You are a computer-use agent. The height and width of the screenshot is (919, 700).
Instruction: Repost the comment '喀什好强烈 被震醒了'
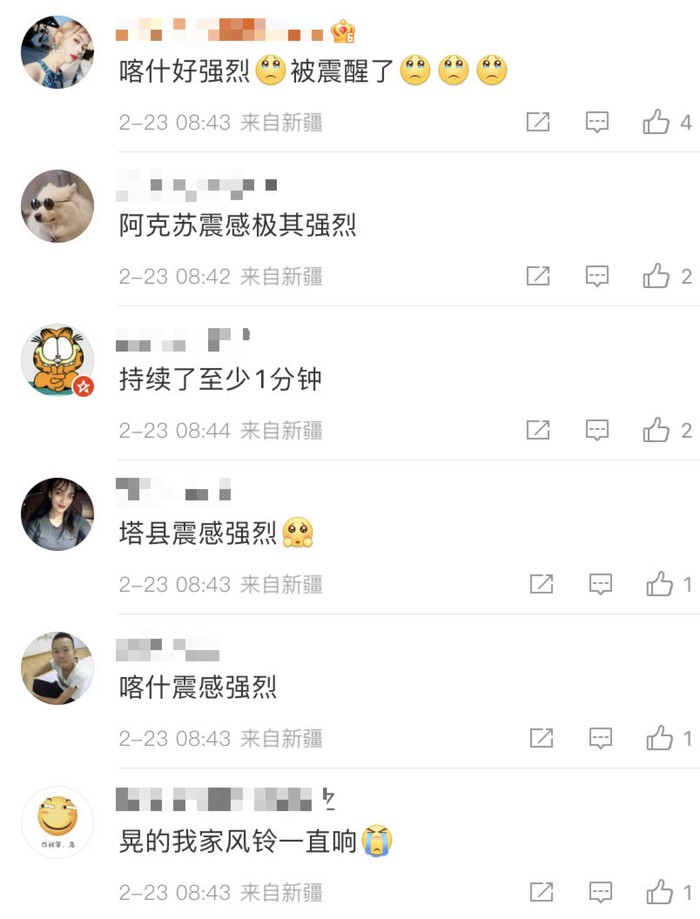tap(538, 123)
